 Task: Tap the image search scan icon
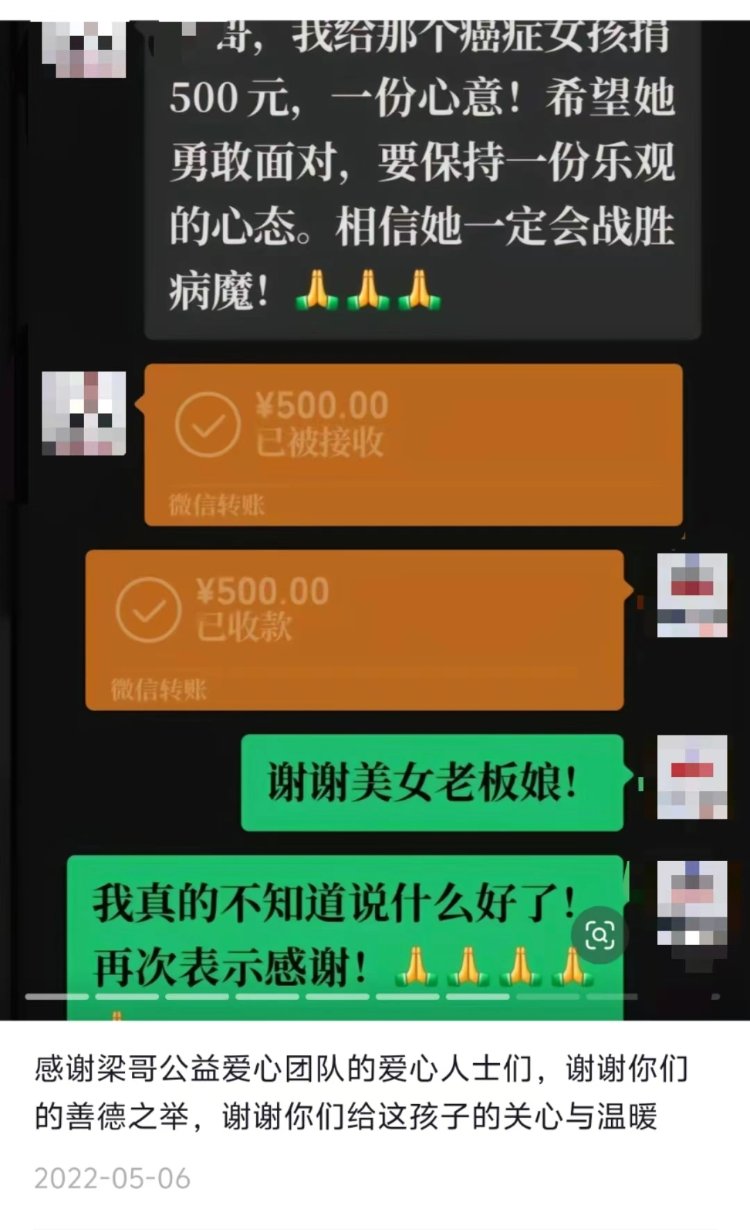(600, 935)
